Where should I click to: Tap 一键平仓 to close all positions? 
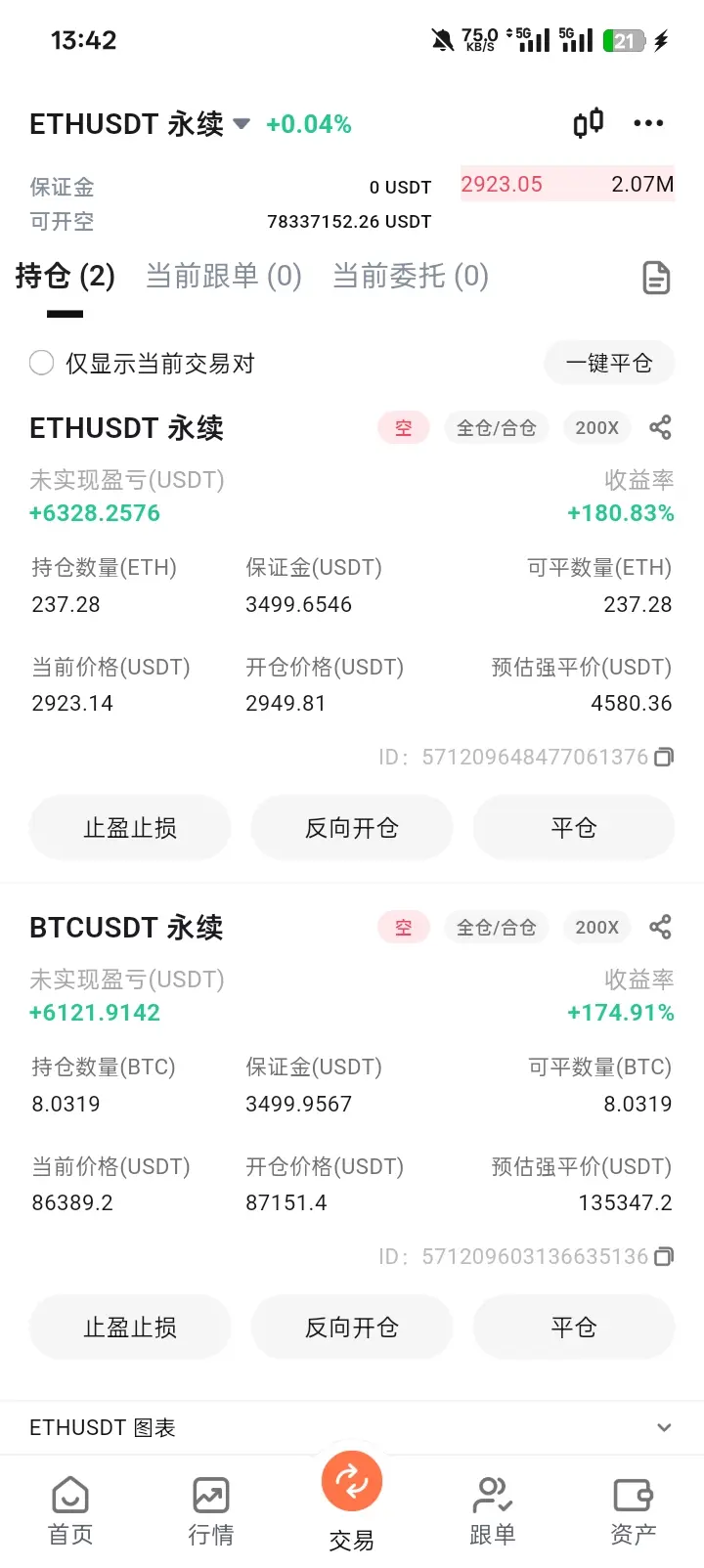pyautogui.click(x=608, y=364)
